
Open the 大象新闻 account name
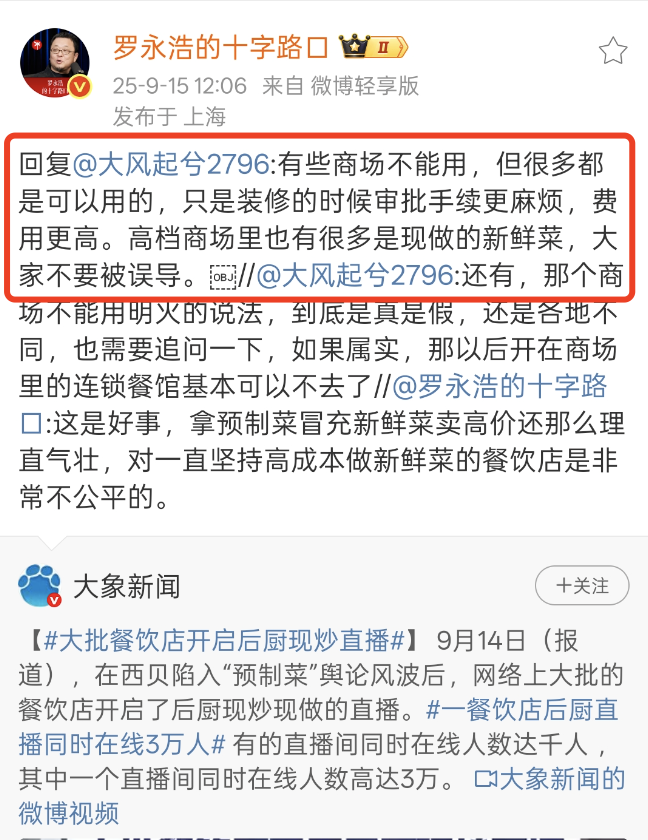pos(127,584)
